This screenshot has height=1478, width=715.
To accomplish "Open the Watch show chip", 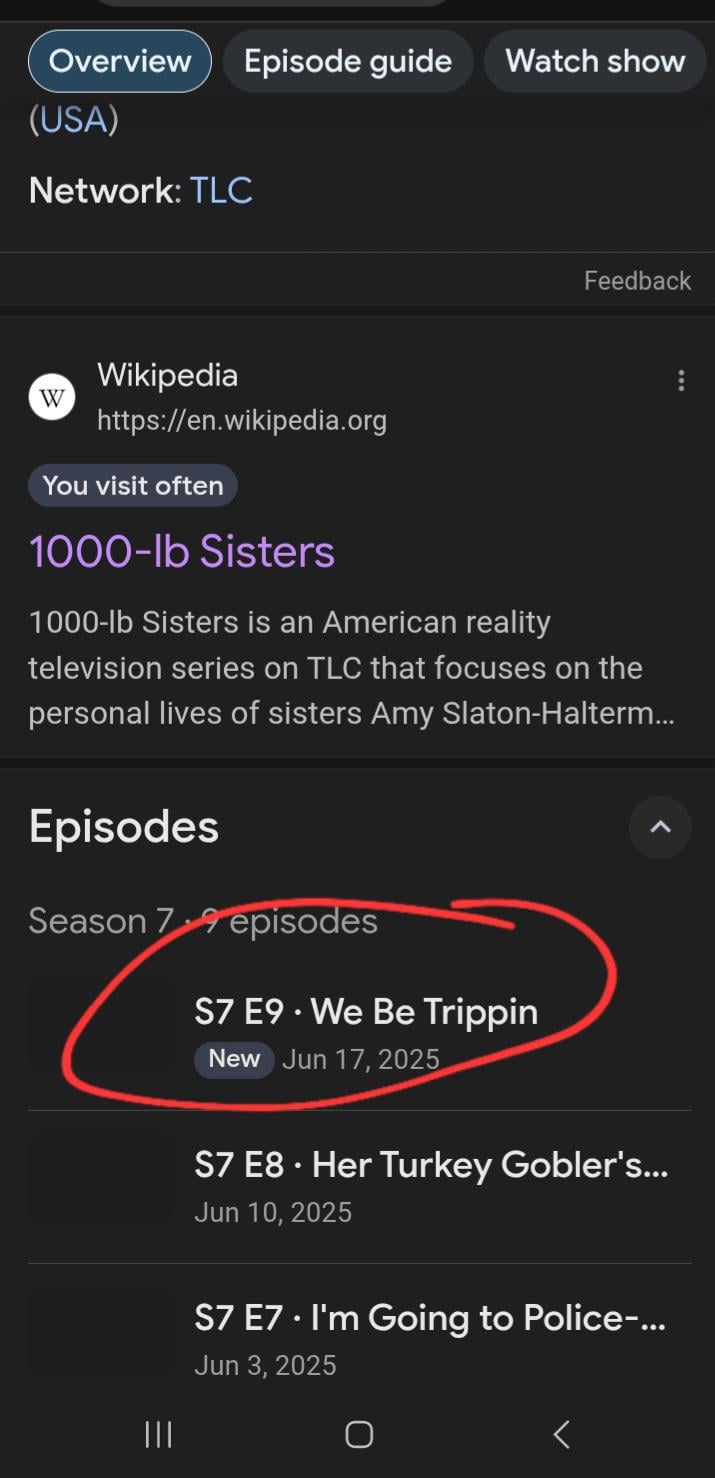I will (595, 61).
